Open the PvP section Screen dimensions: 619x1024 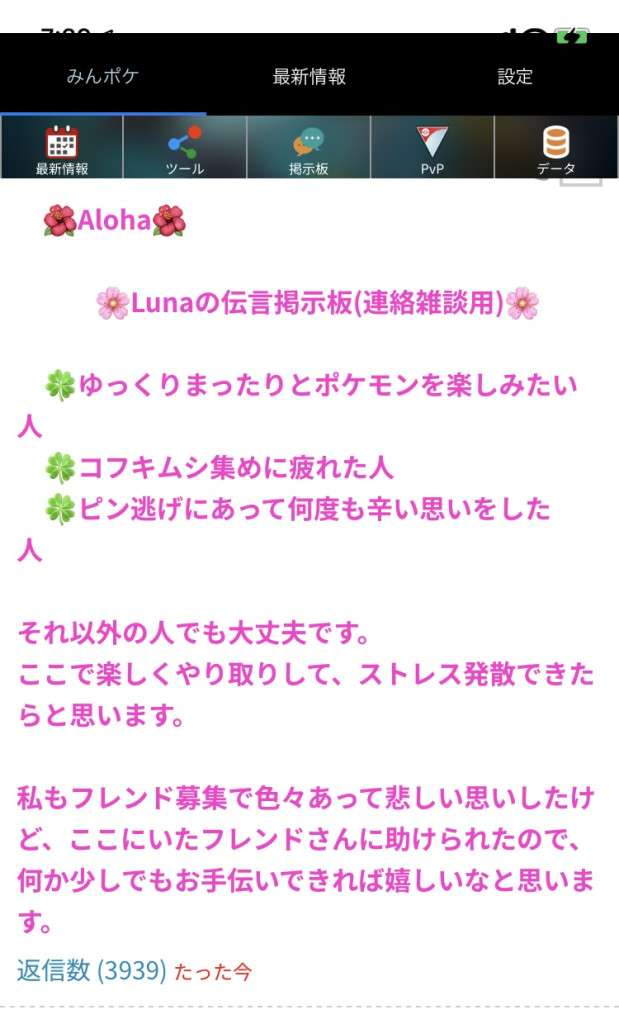[432, 148]
